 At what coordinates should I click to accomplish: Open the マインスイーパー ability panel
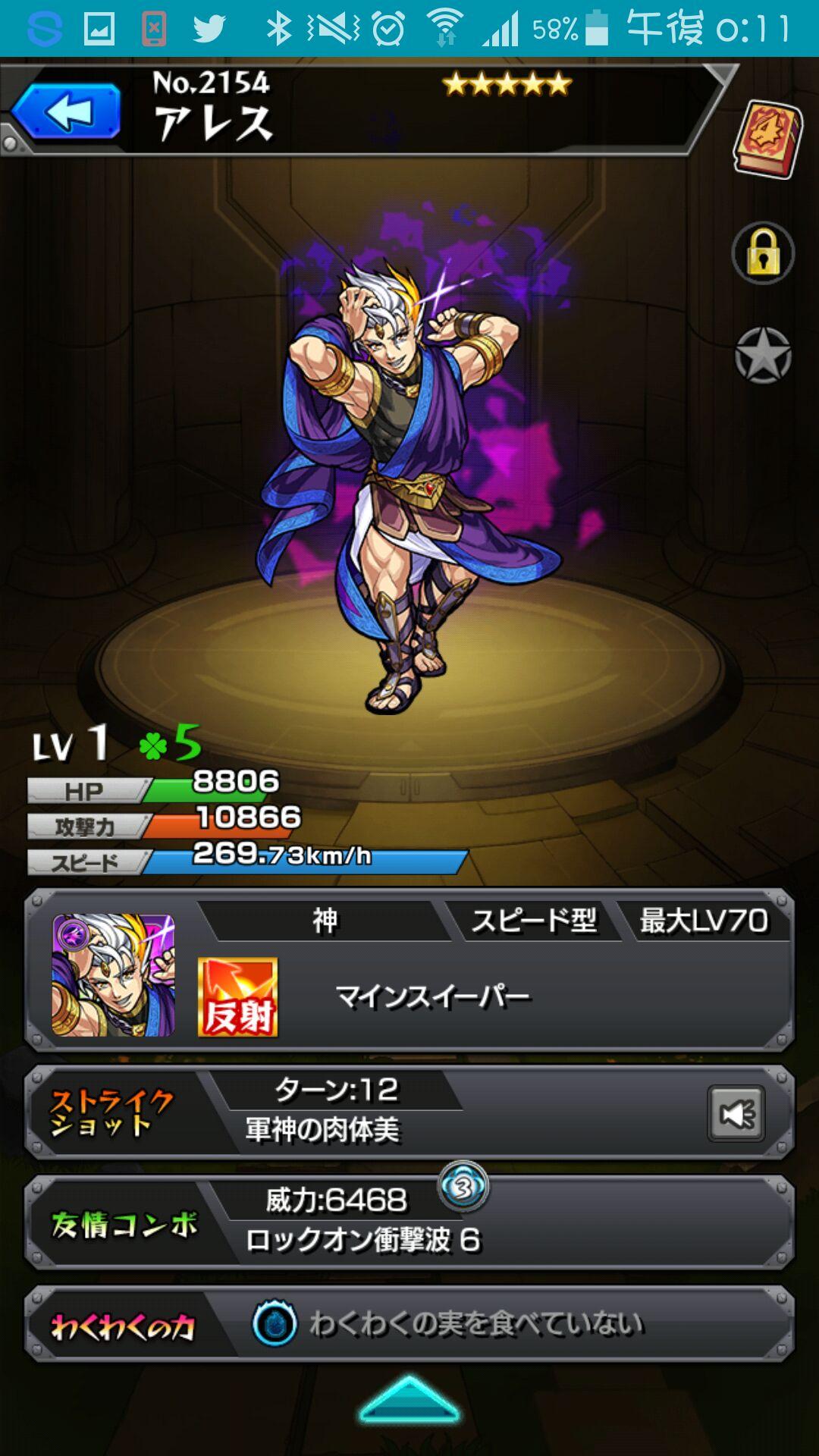[x=432, y=996]
